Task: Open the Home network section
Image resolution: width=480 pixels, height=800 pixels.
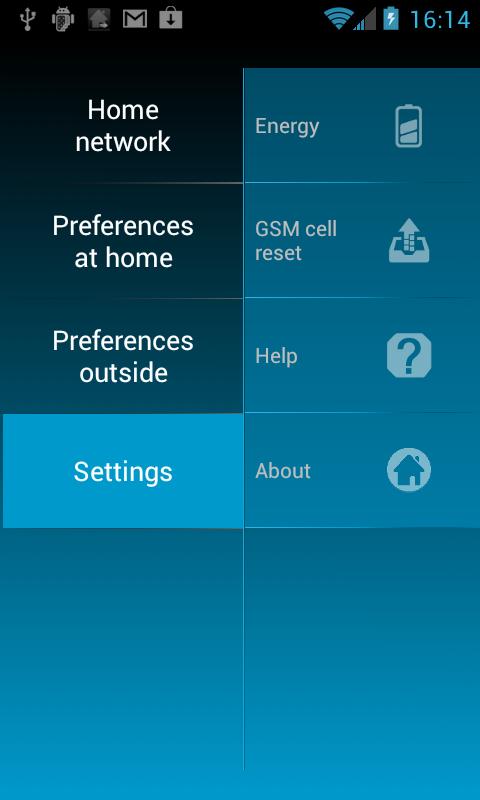Action: point(122,126)
